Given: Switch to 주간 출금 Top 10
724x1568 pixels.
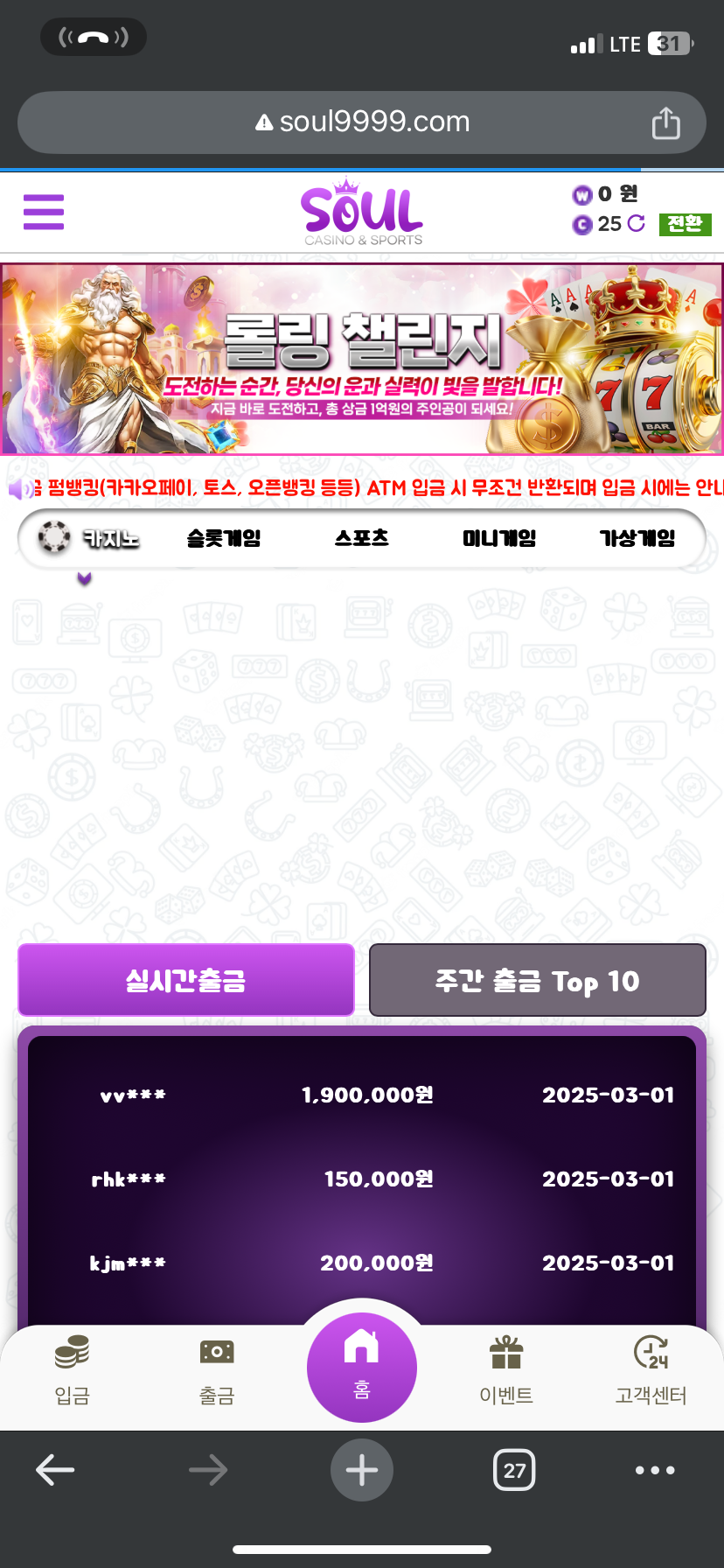Looking at the screenshot, I should 537,980.
